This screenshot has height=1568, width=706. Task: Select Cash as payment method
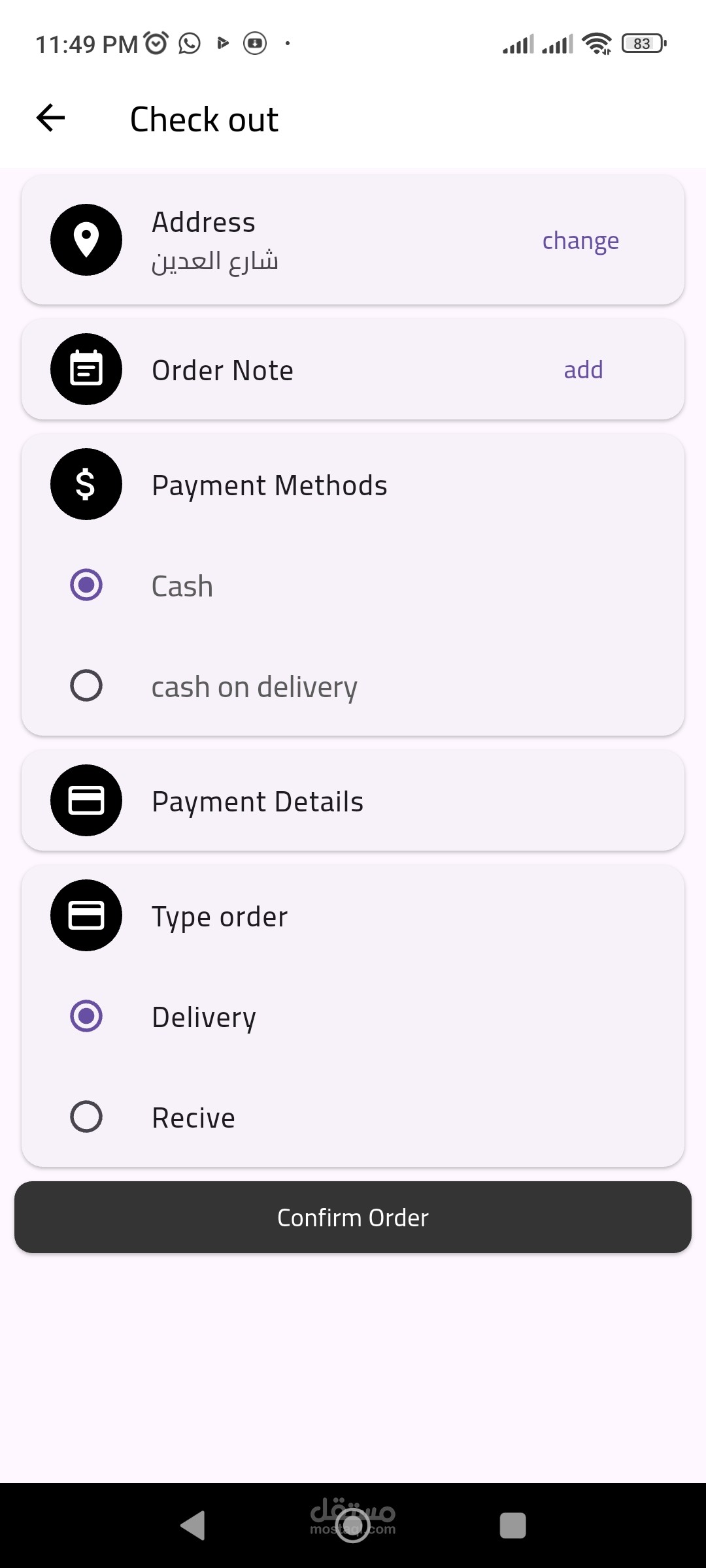pyautogui.click(x=86, y=585)
